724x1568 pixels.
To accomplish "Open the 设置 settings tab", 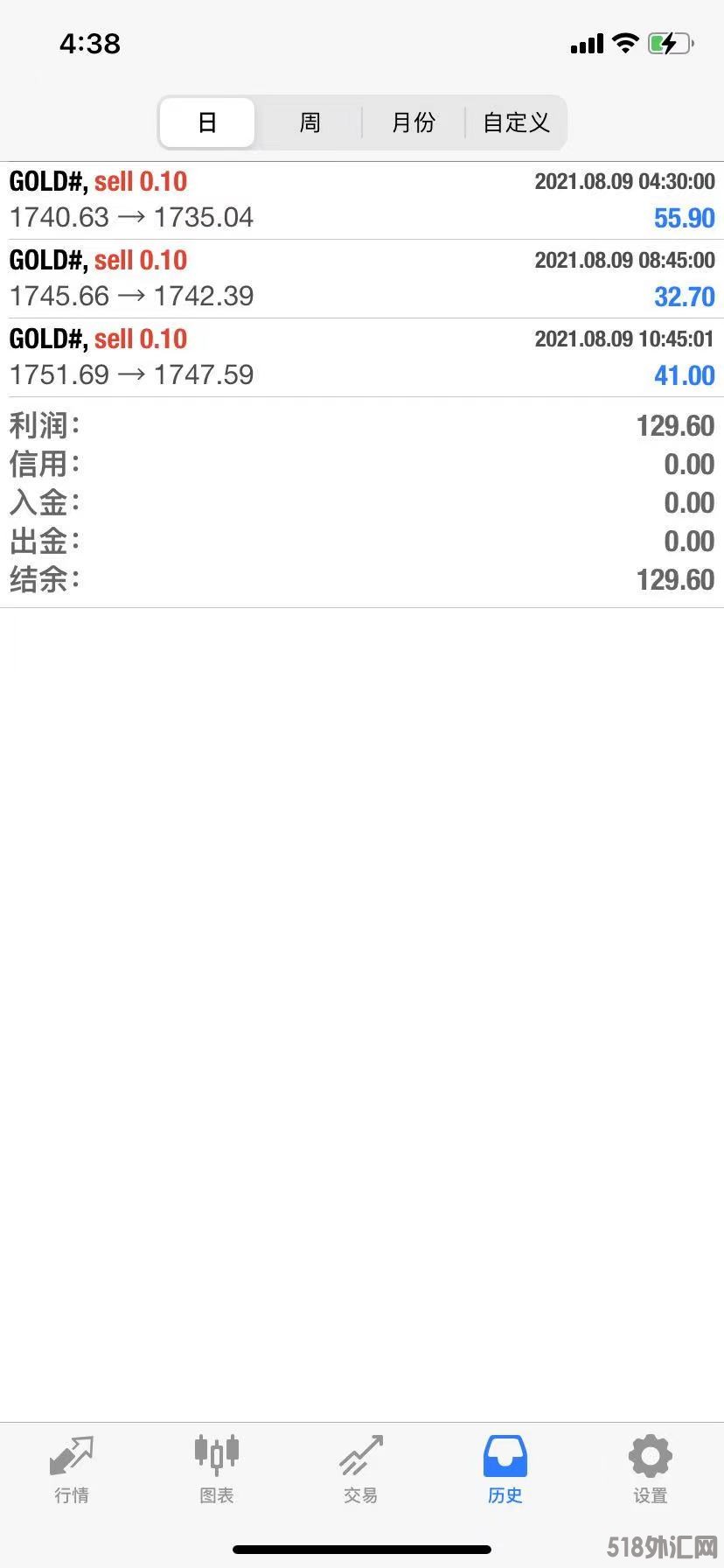I will click(651, 1470).
